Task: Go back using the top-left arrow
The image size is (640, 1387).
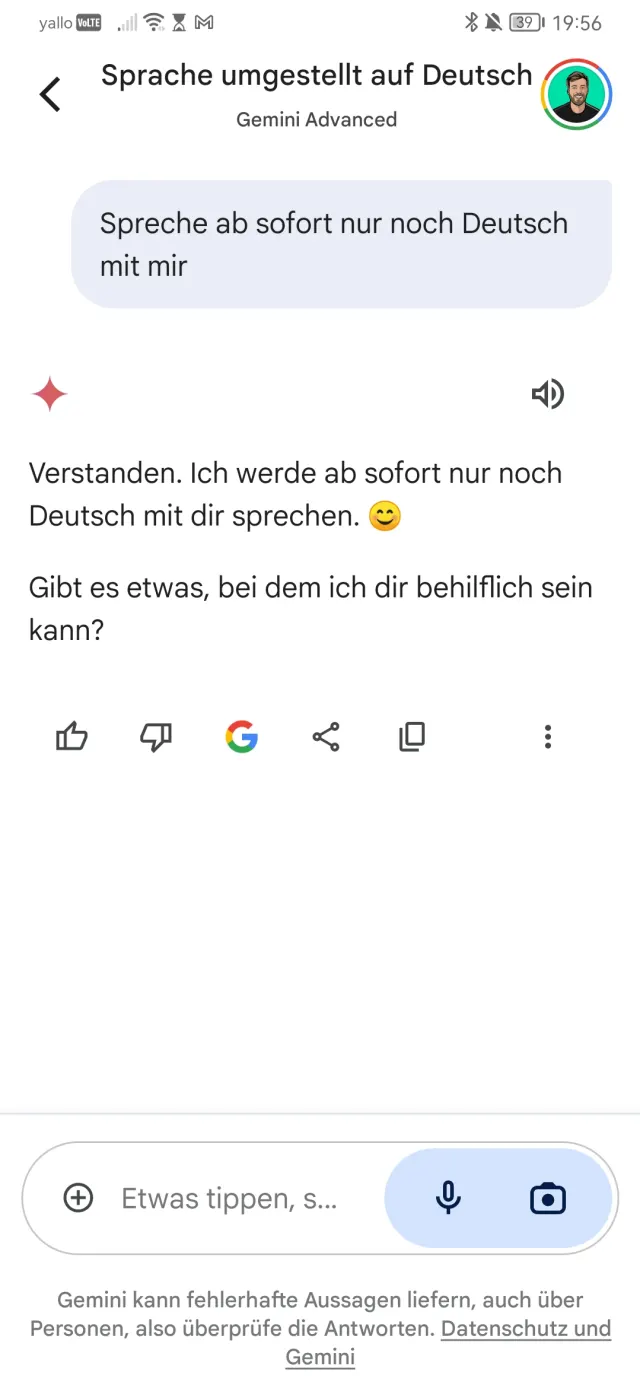Action: coord(50,94)
